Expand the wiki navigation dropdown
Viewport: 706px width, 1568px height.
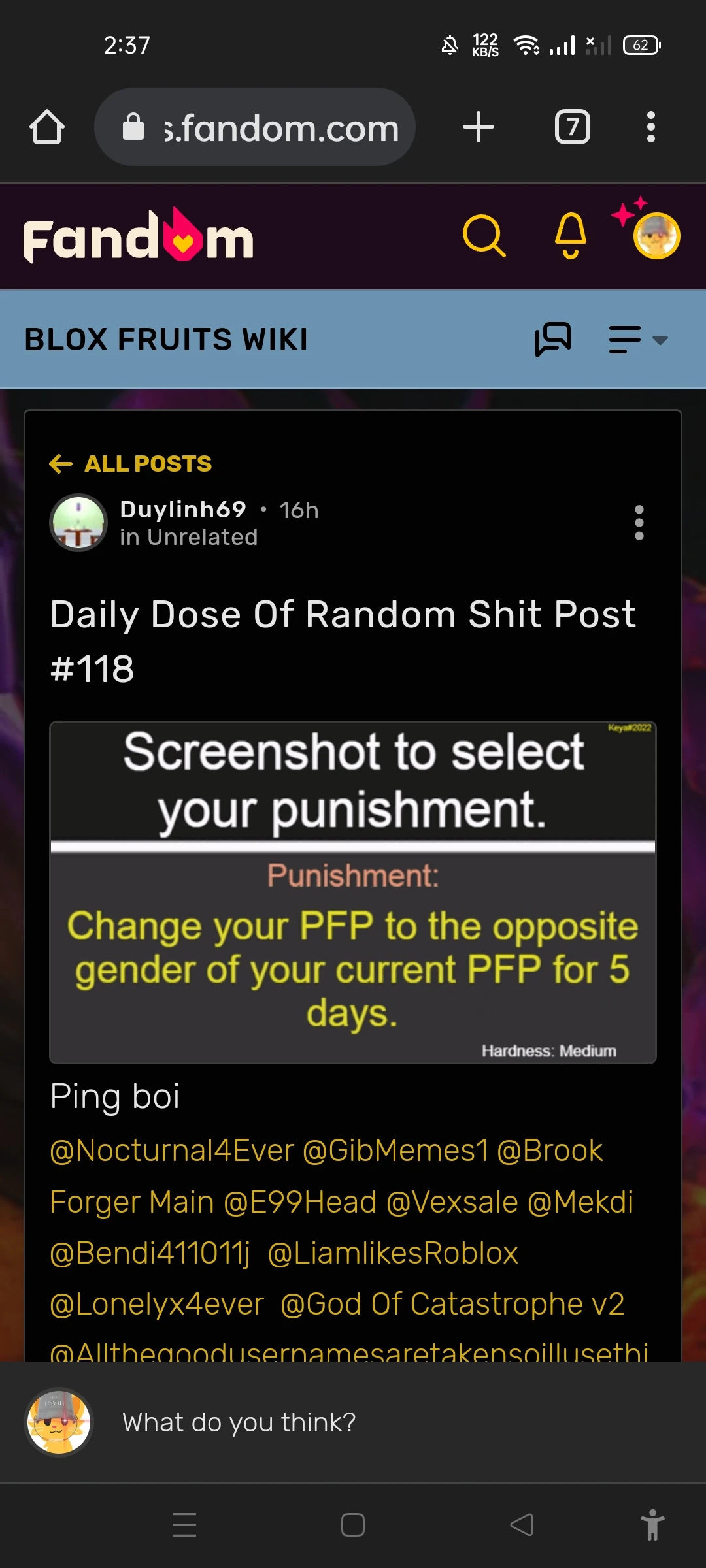(638, 340)
